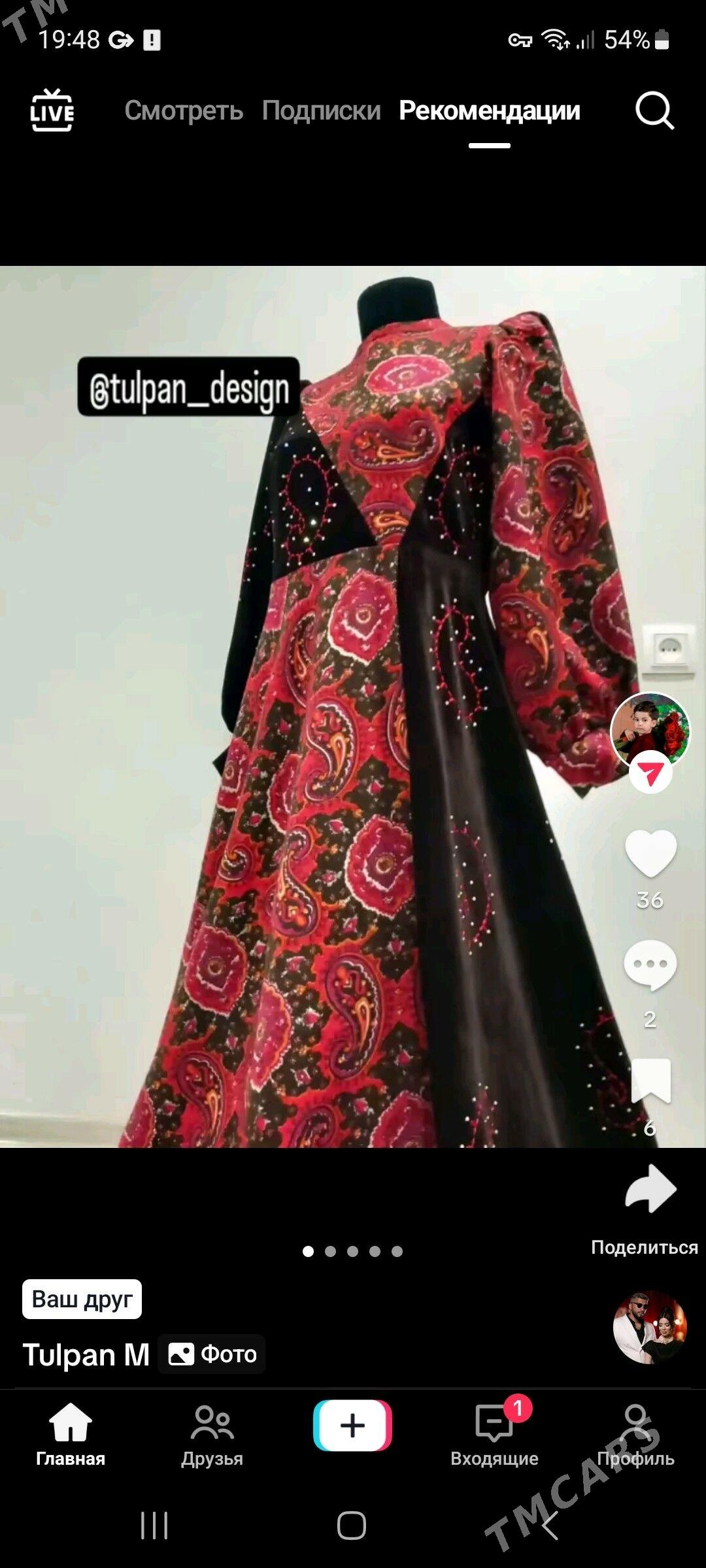
Task: Tap the Фото chip
Action: point(212,1354)
